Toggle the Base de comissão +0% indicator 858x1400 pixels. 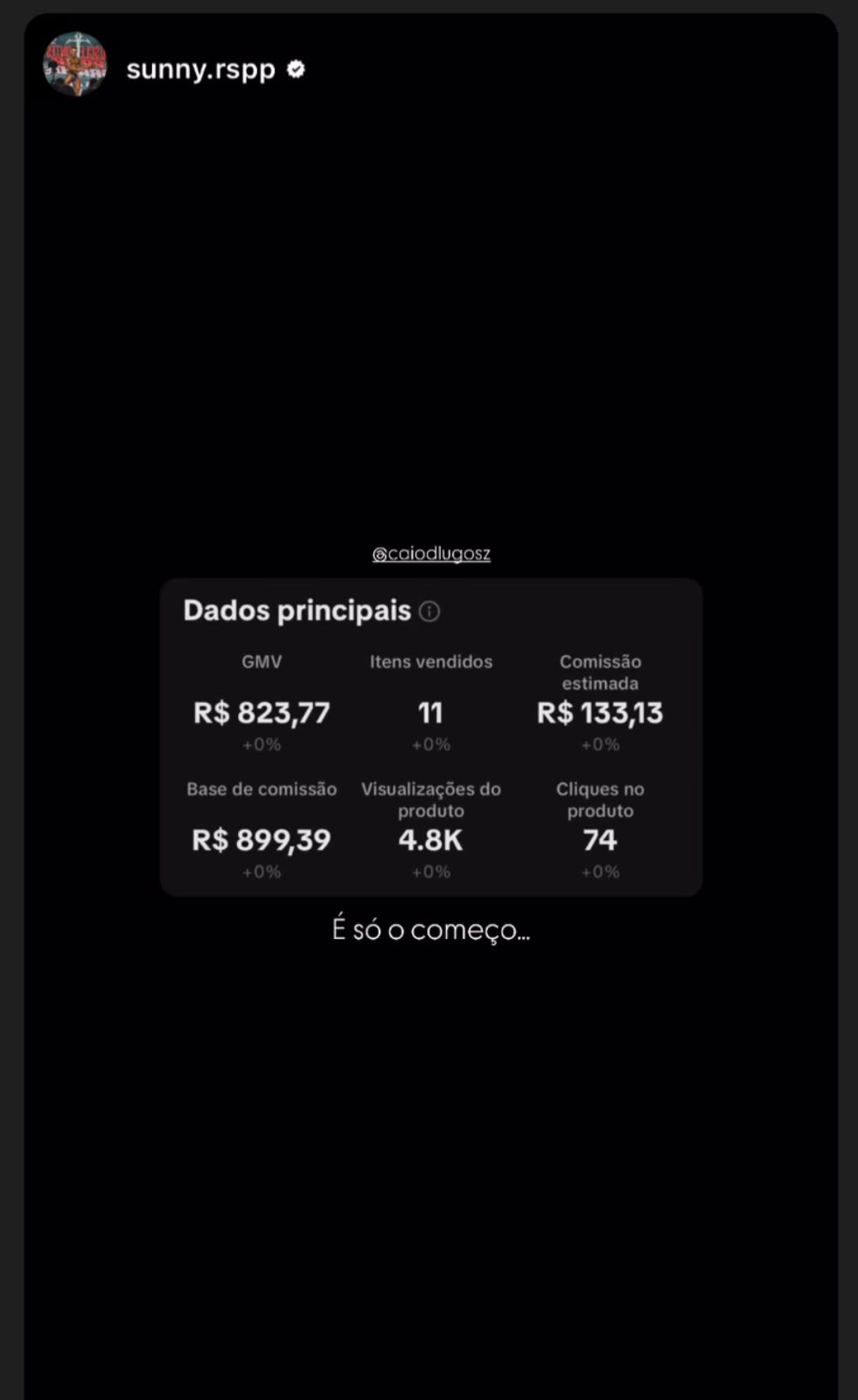pyautogui.click(x=262, y=871)
